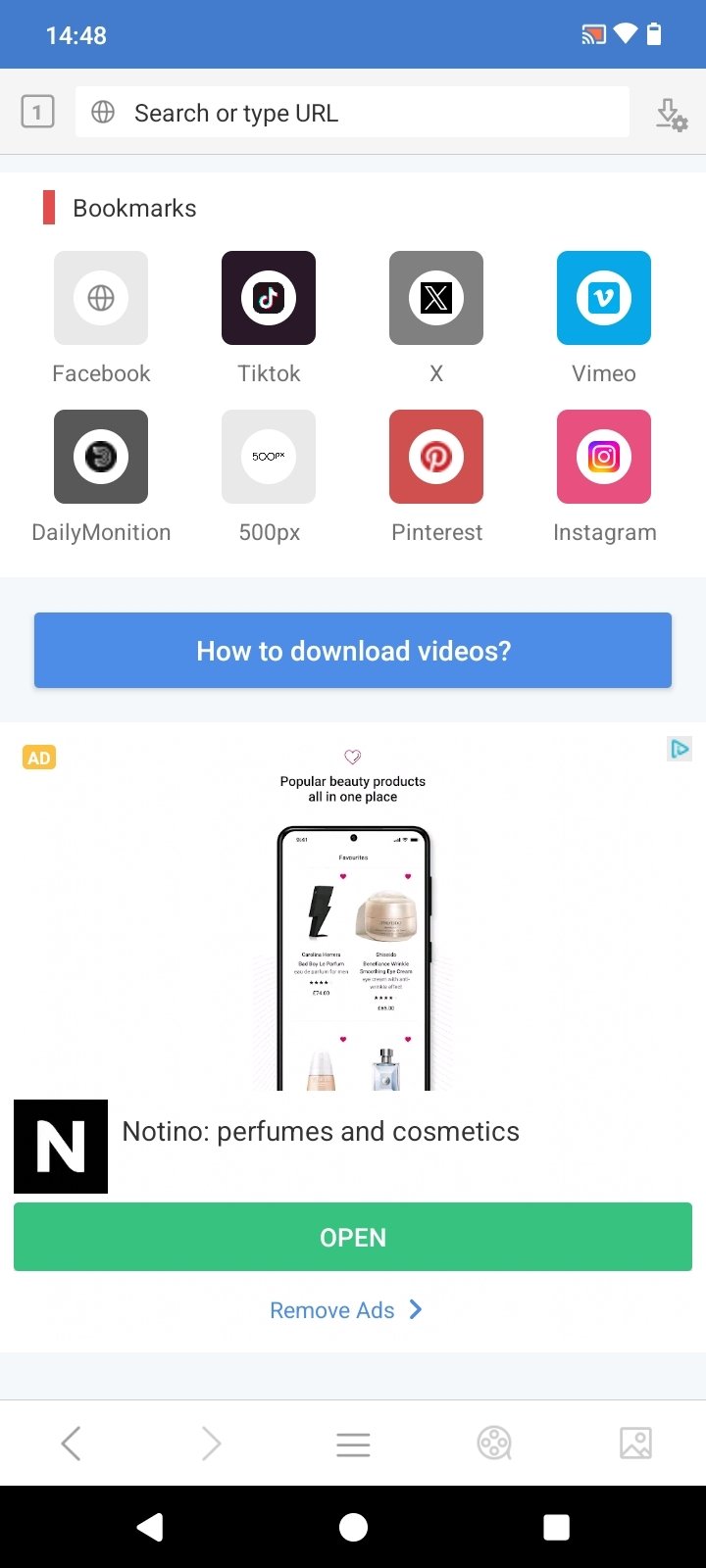Tap How to download videos? button
This screenshot has height=1568, width=706.
tap(353, 651)
